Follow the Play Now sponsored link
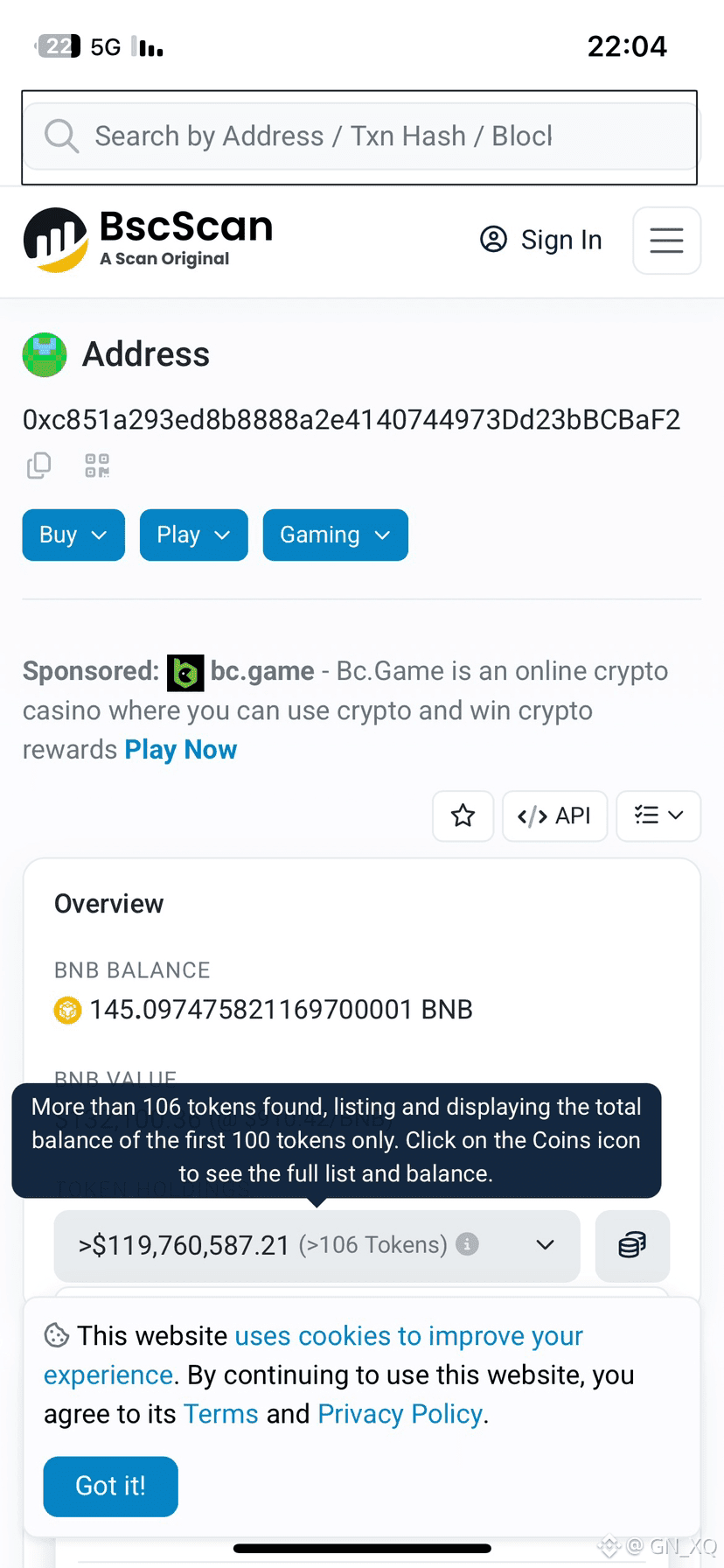Screen dimensions: 724x1568 (x=181, y=750)
